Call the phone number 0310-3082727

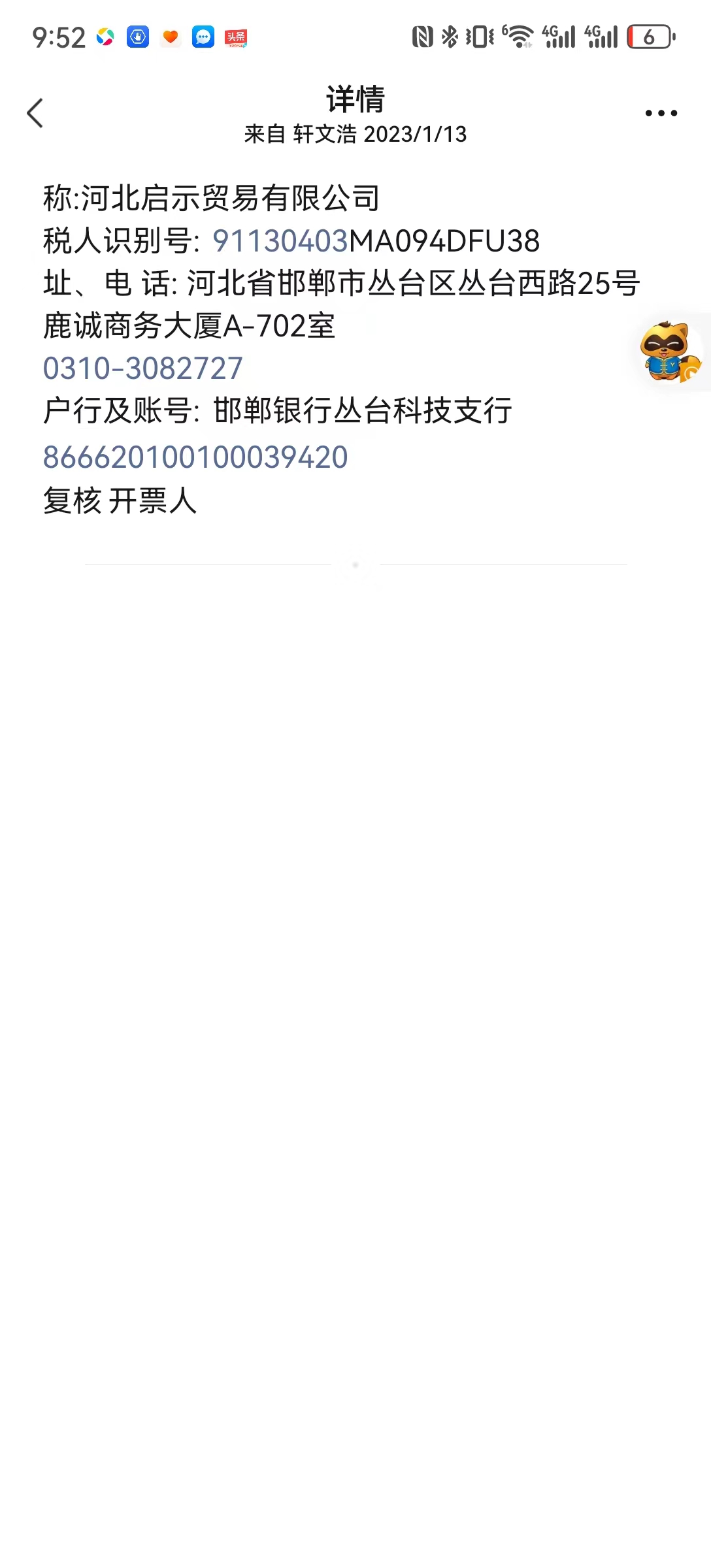tap(143, 368)
